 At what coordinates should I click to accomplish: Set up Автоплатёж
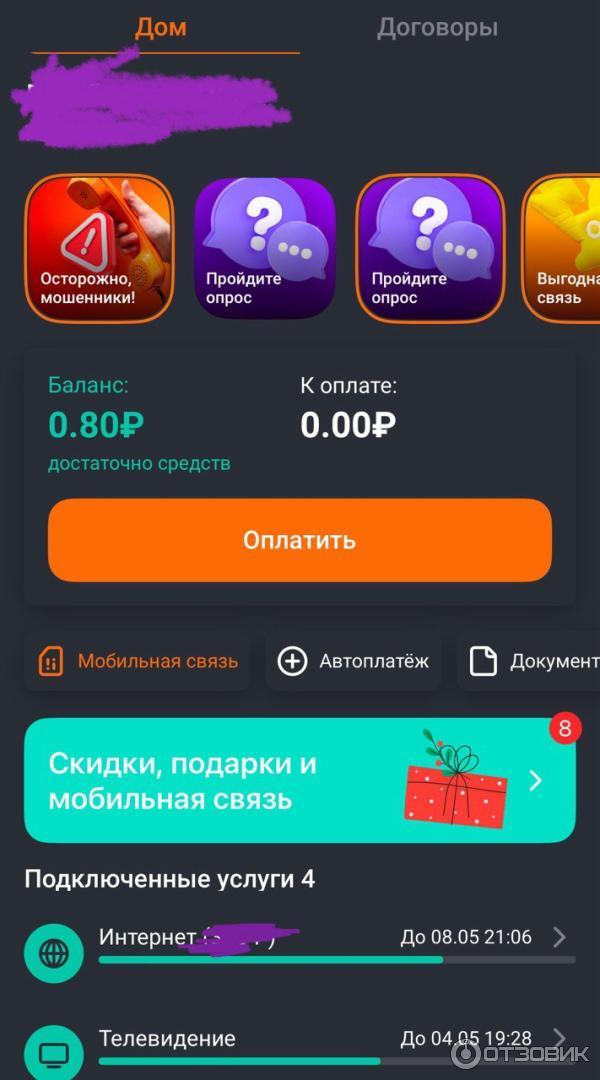353,661
